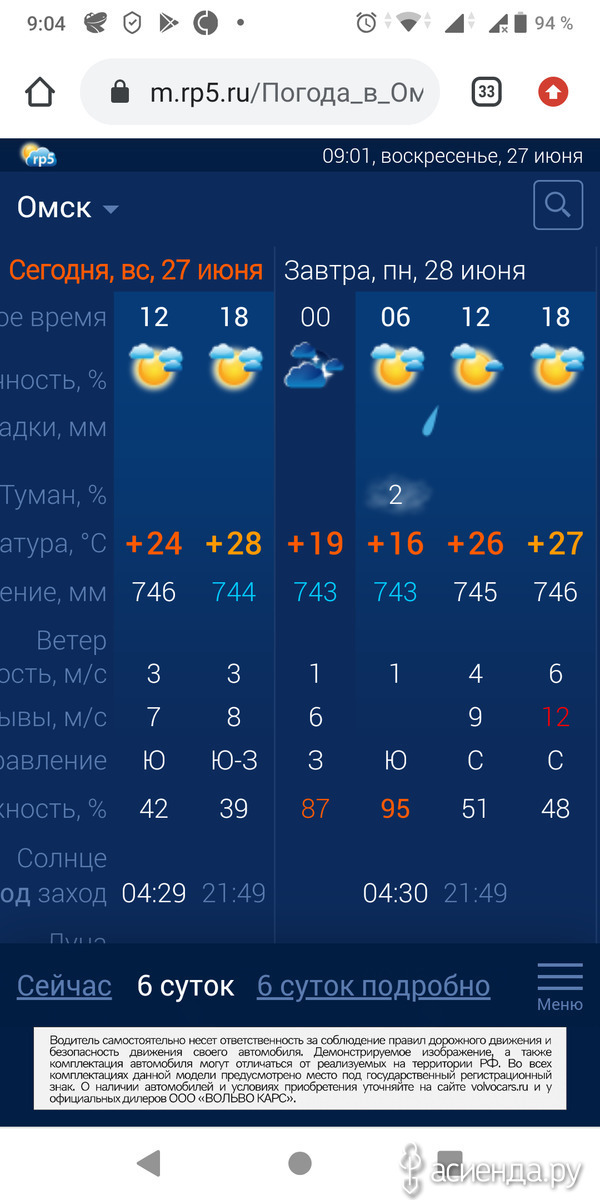Open the rp5 site logo
The image size is (600, 1200).
click(x=38, y=155)
